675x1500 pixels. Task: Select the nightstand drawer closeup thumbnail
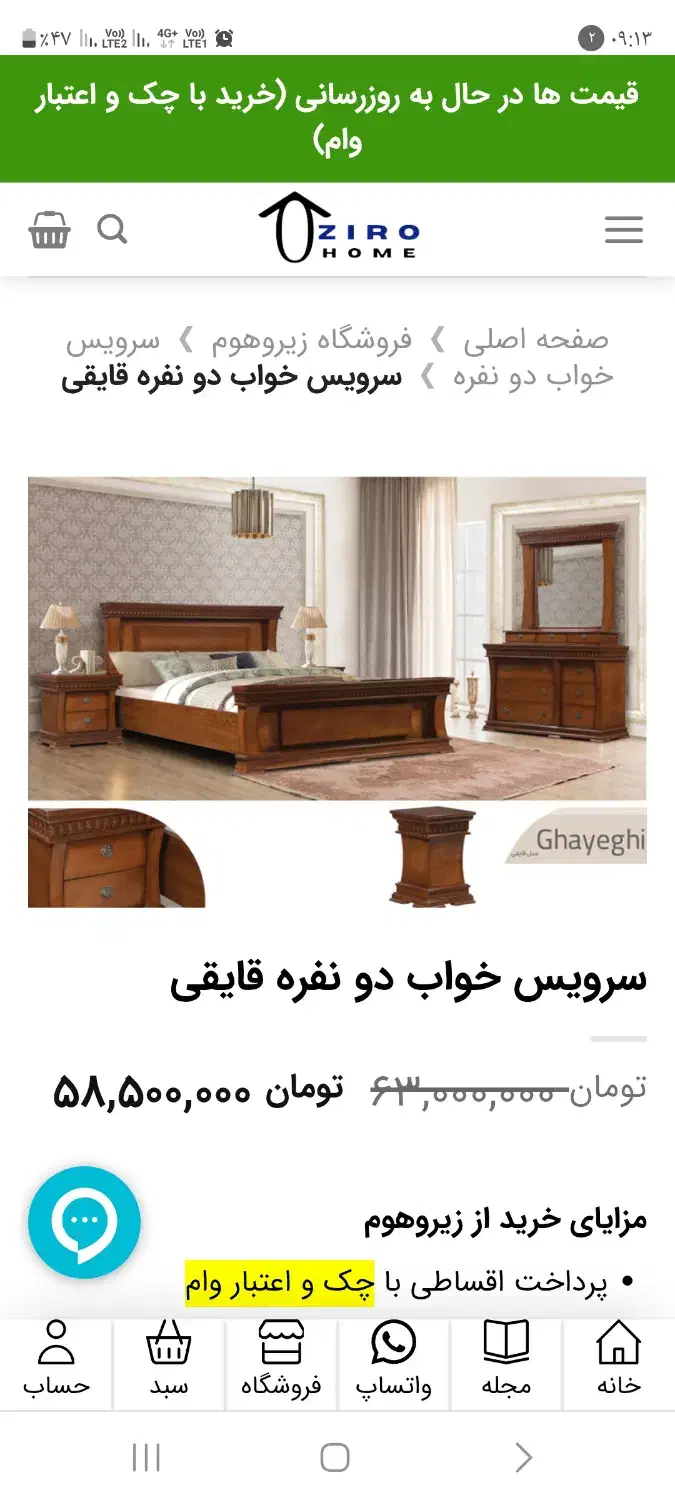(x=116, y=858)
